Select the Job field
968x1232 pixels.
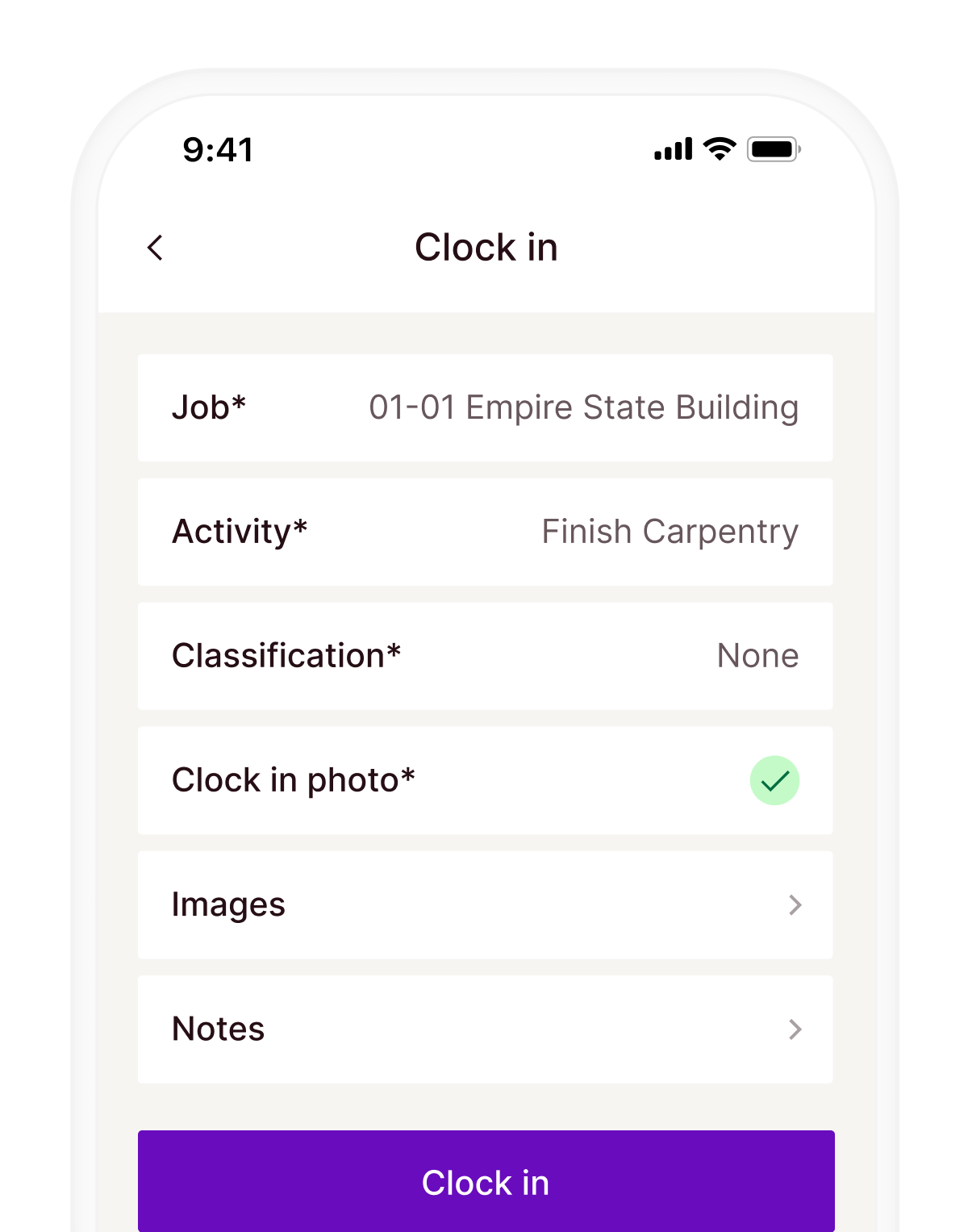[x=485, y=407]
